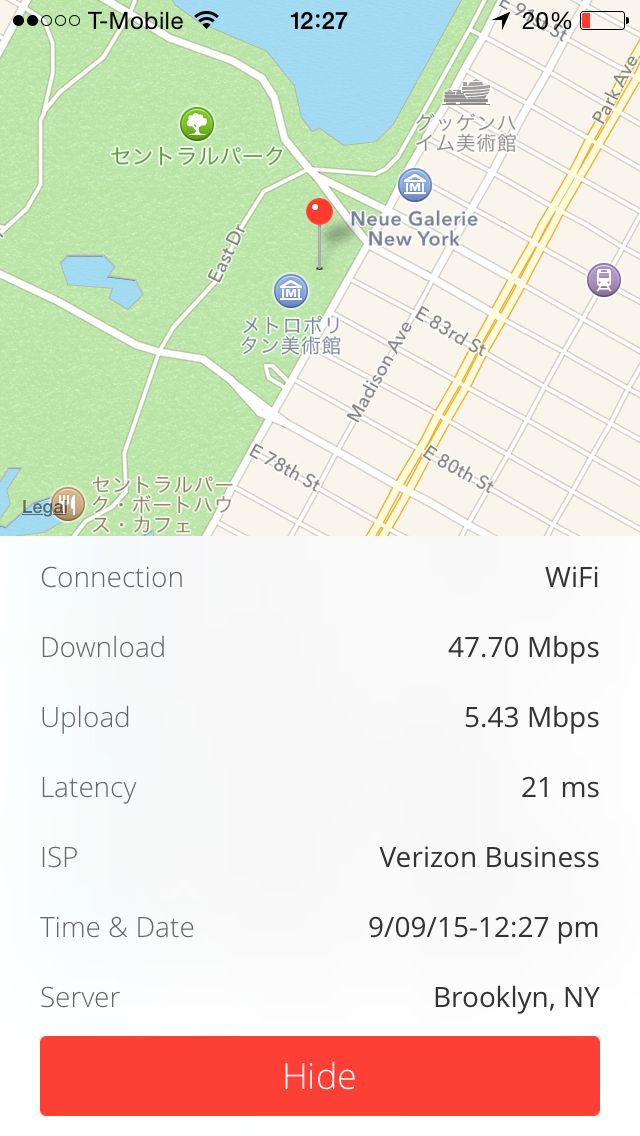Select the グッゲンハイム美術館 marker
Image resolution: width=640 pixels, height=1136 pixels.
pos(466,94)
